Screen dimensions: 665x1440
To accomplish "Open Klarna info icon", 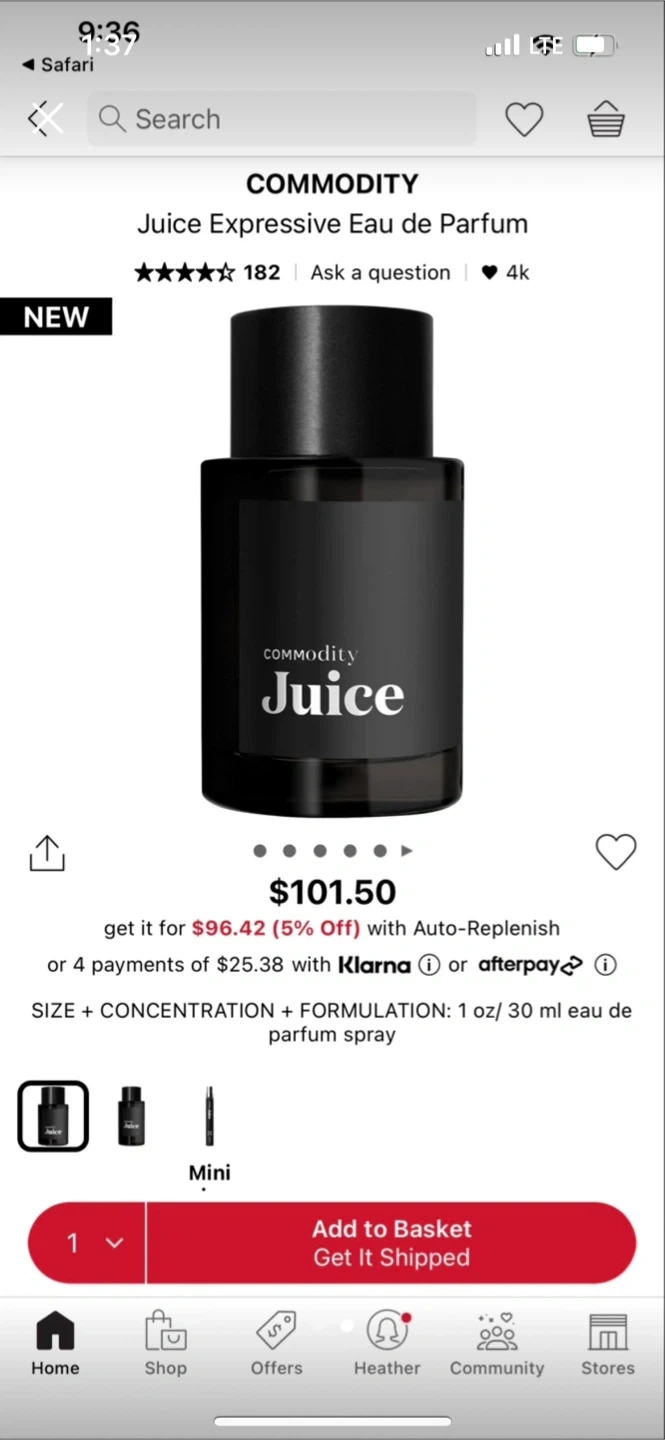I will [x=429, y=965].
